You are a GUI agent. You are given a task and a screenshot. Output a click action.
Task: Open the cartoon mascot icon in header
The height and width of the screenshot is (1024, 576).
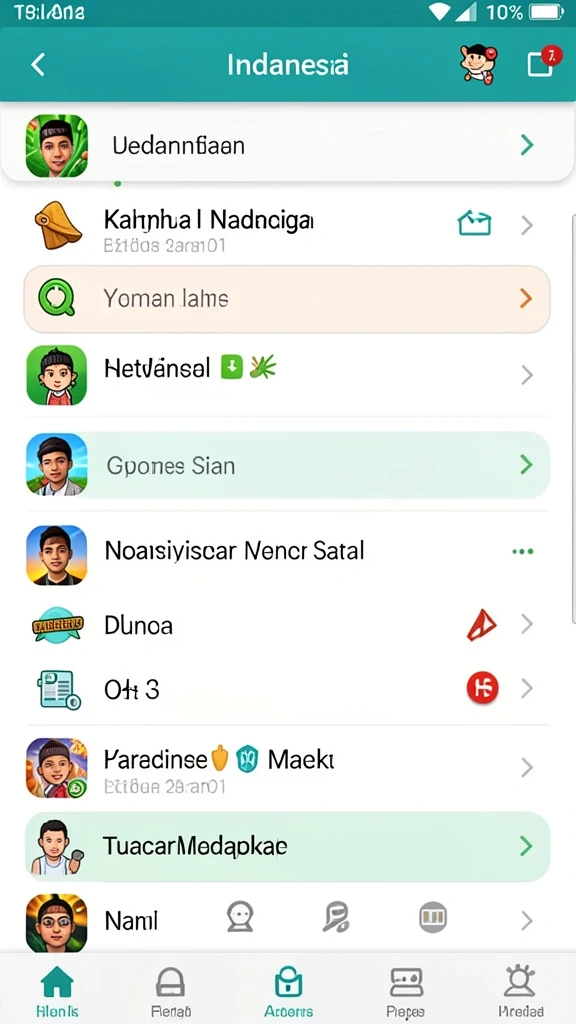477,63
